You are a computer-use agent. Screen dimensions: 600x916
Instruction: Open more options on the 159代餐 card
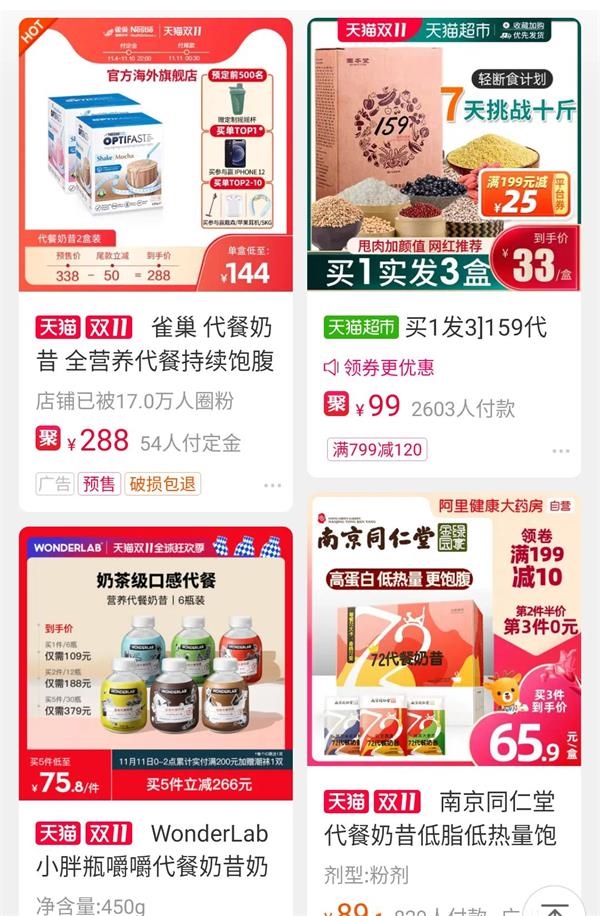click(x=561, y=451)
